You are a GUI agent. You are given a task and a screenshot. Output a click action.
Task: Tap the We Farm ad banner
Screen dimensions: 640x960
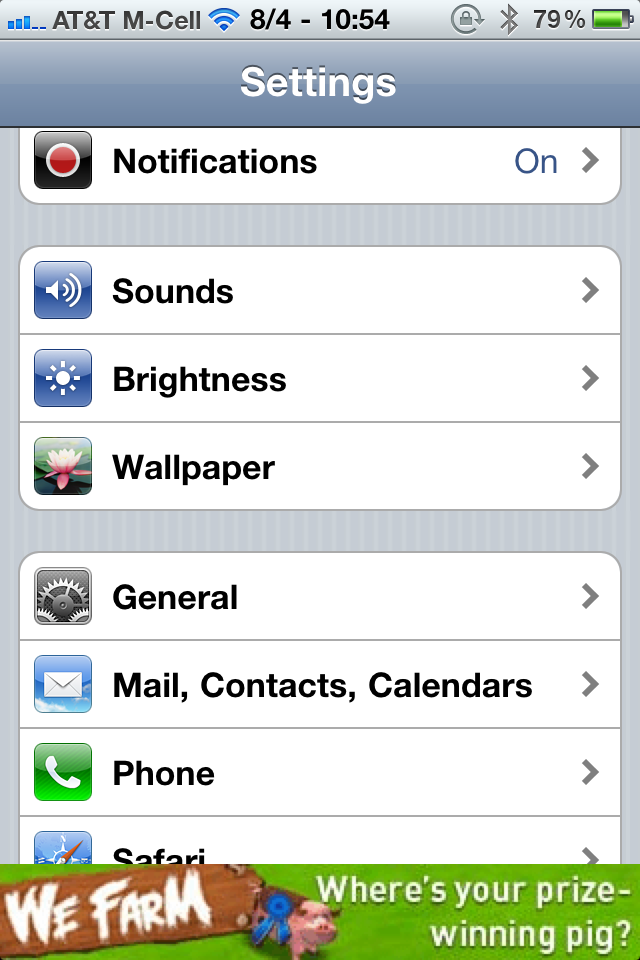(320, 911)
